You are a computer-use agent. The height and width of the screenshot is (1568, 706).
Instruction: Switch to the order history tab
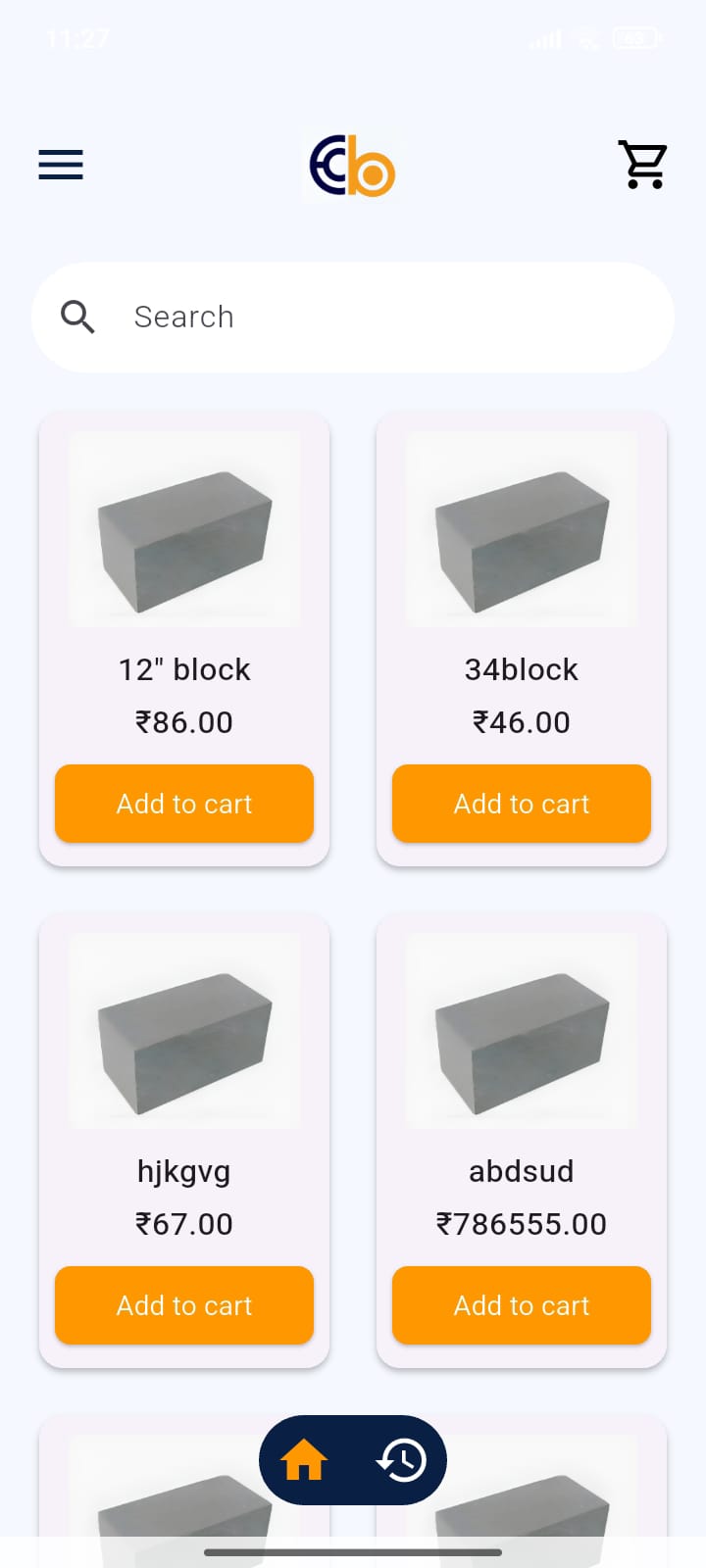(x=402, y=1460)
